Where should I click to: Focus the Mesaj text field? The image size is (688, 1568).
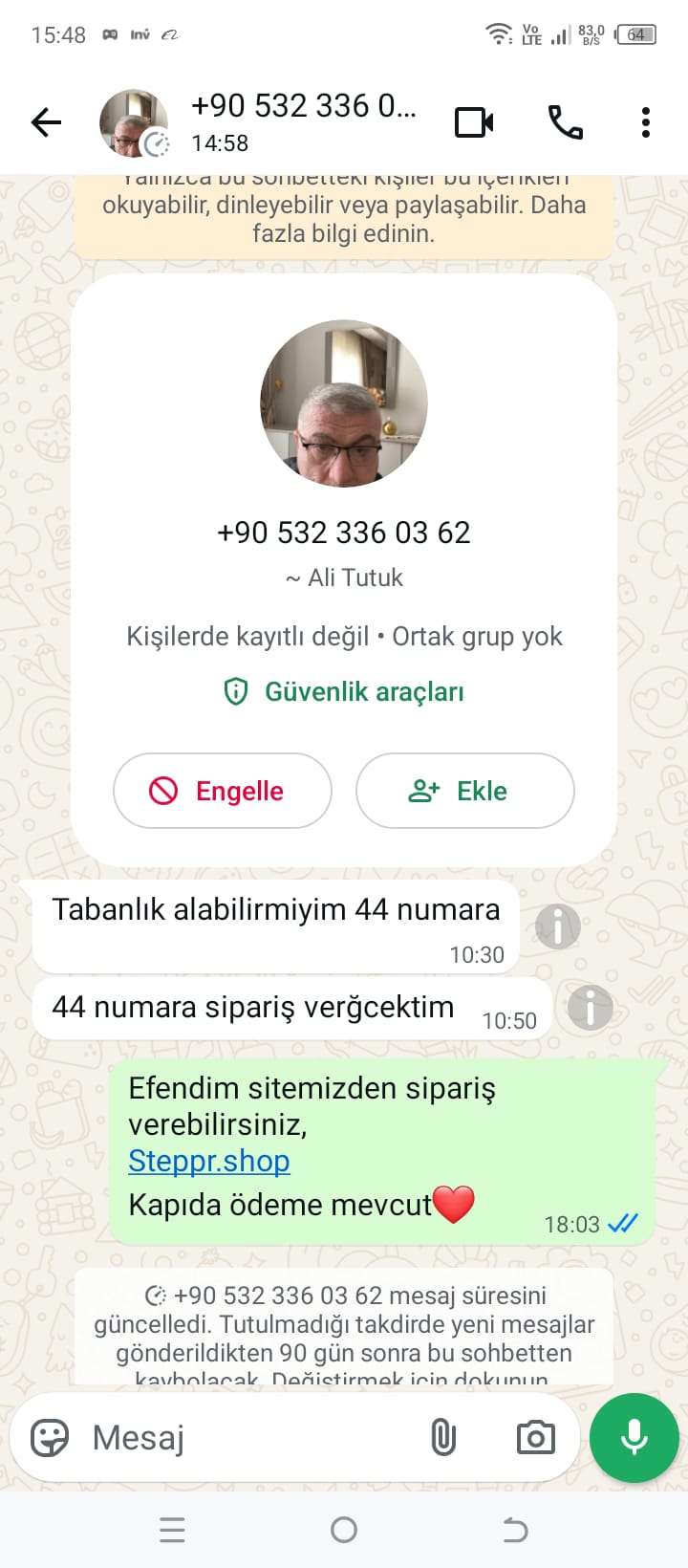click(248, 1437)
